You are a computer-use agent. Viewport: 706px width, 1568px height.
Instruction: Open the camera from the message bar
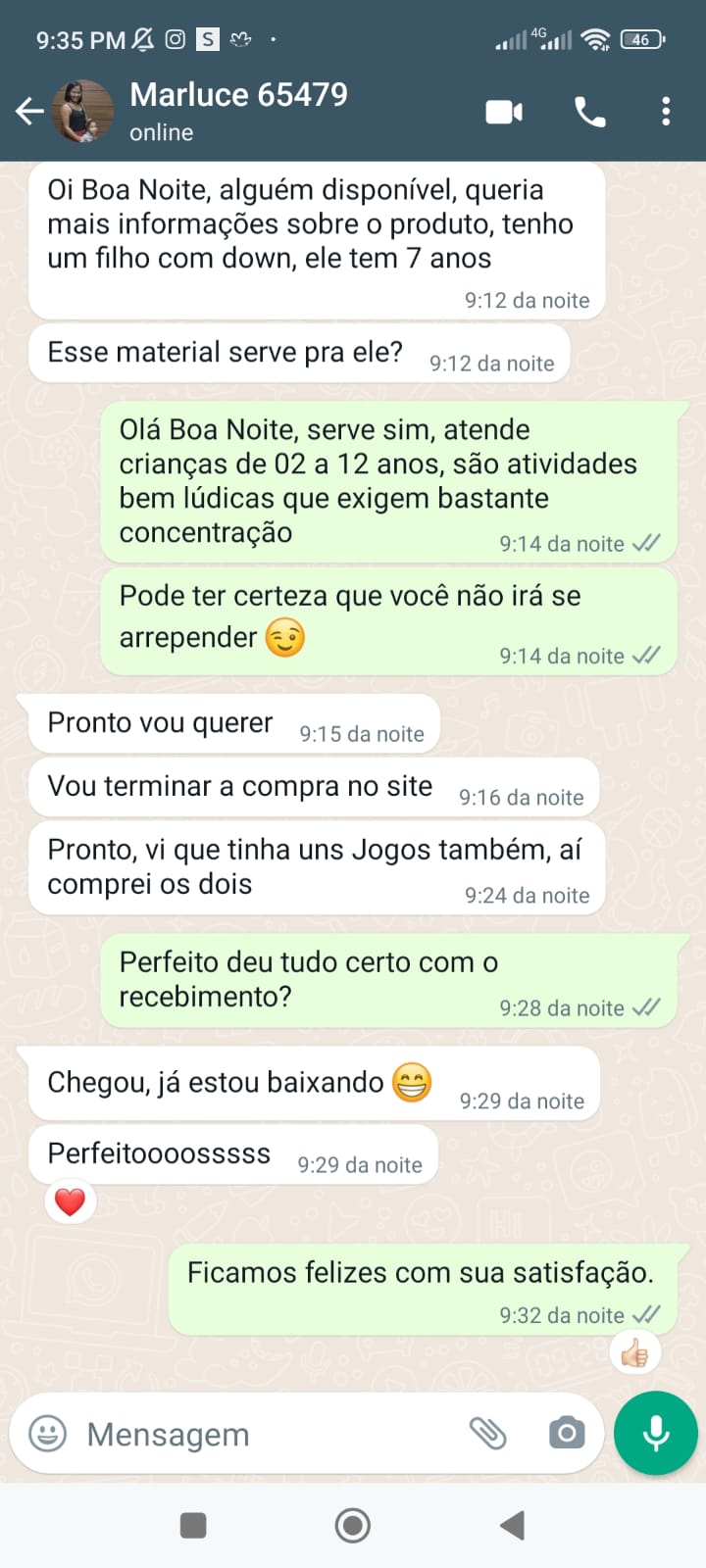click(x=566, y=1434)
